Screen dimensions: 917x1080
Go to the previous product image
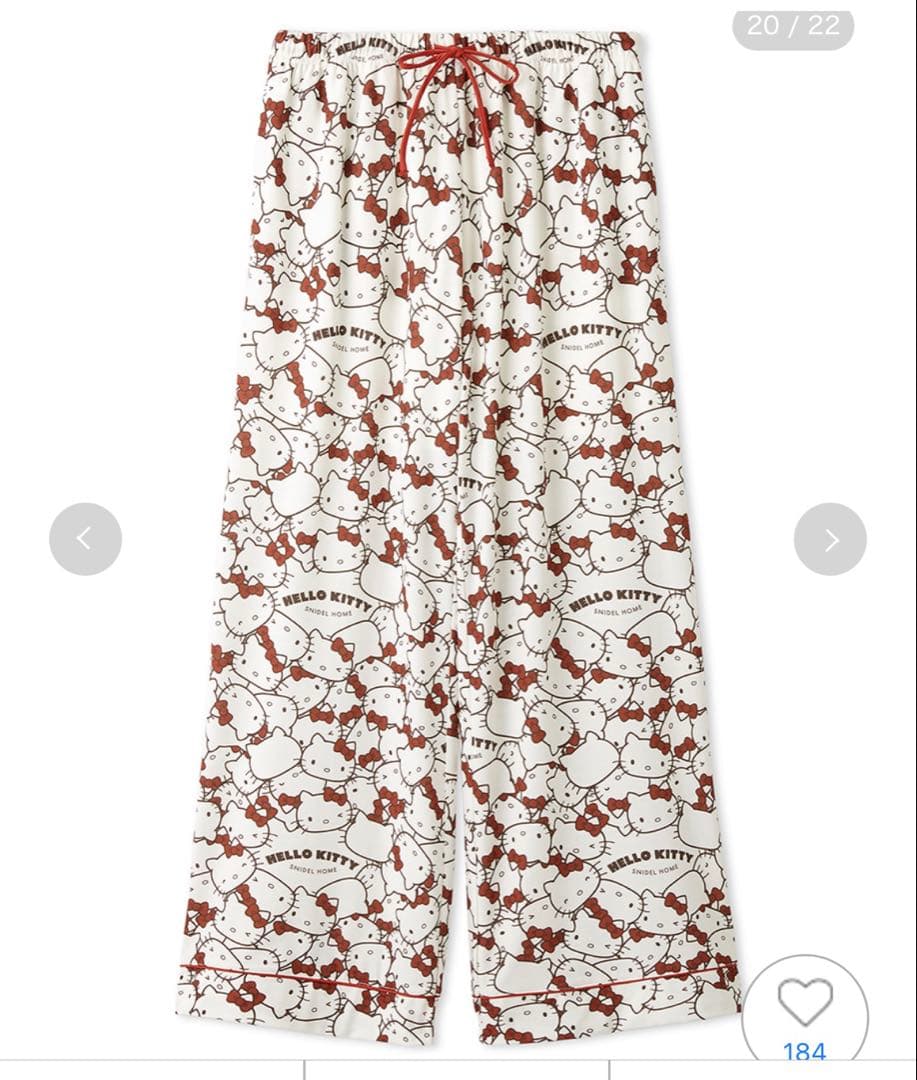(x=85, y=539)
